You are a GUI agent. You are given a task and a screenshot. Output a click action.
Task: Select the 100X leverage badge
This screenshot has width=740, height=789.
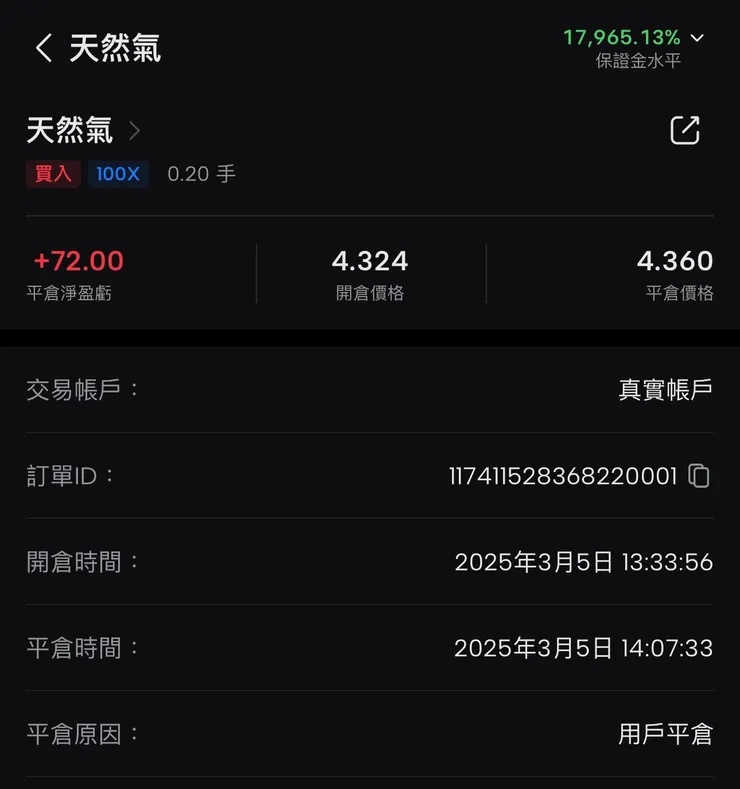coord(117,173)
